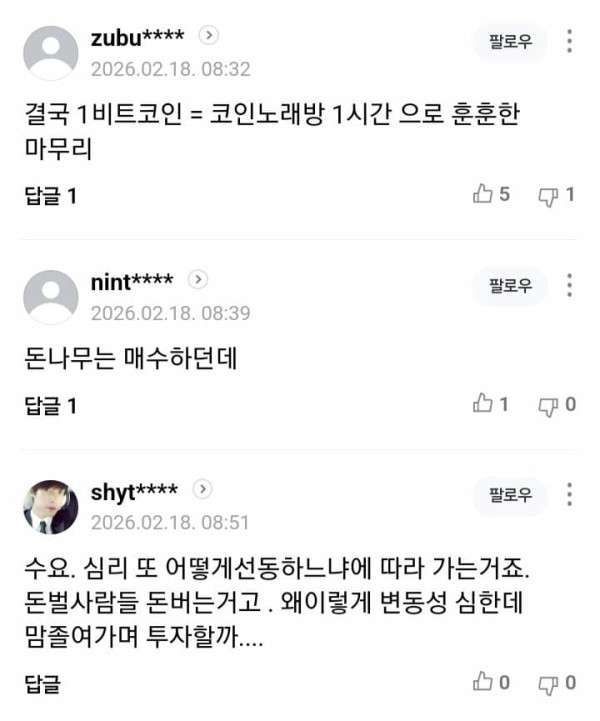
Task: Follow user nint****
Action: [510, 285]
